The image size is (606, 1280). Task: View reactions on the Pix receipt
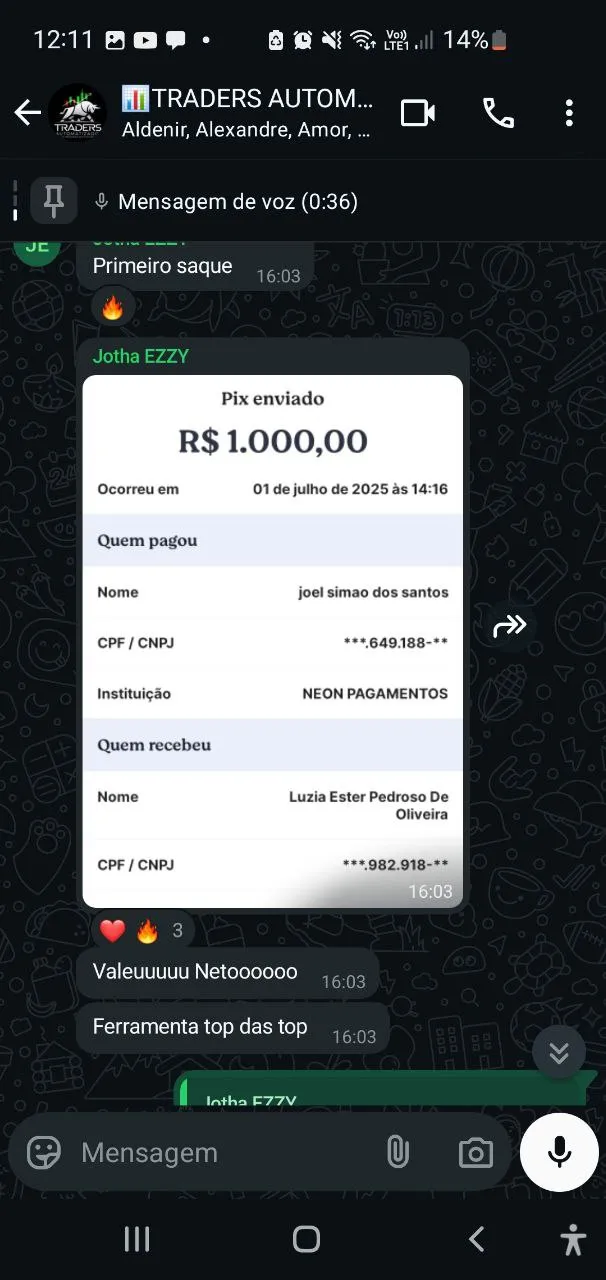pyautogui.click(x=141, y=931)
